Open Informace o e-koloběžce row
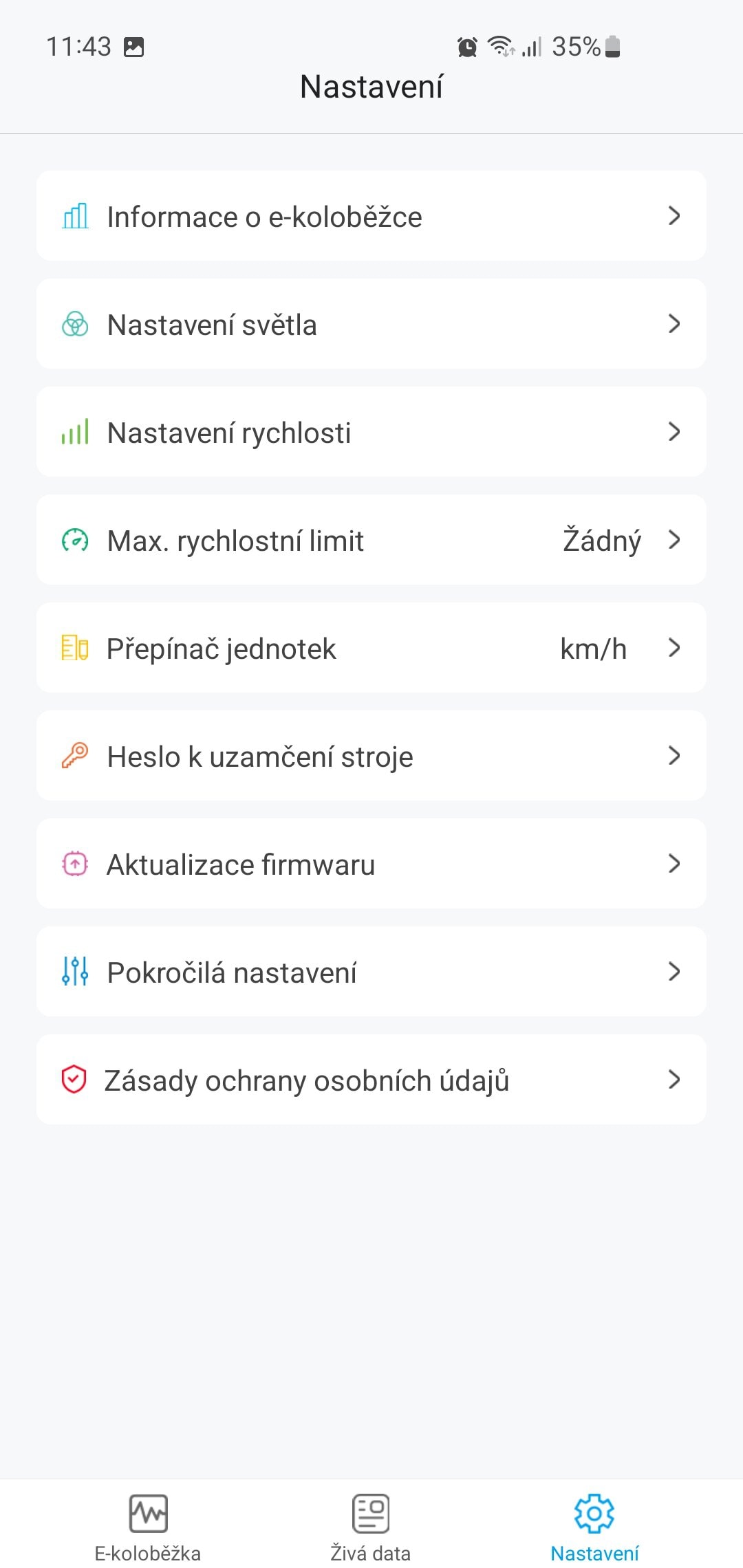Image resolution: width=743 pixels, height=1568 pixels. [371, 216]
